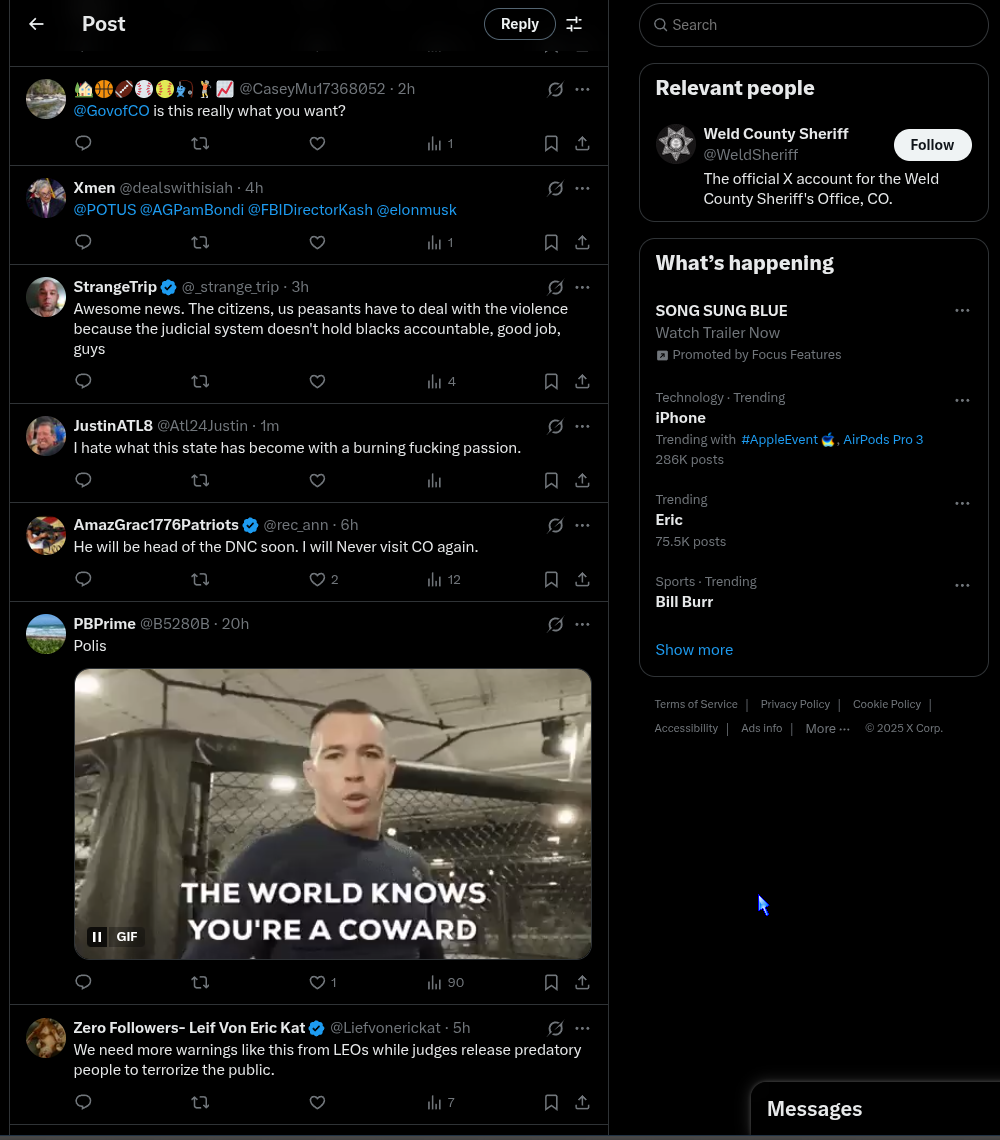Open the Bill Burr trend options menu
The width and height of the screenshot is (1000, 1140).
pyautogui.click(x=962, y=585)
